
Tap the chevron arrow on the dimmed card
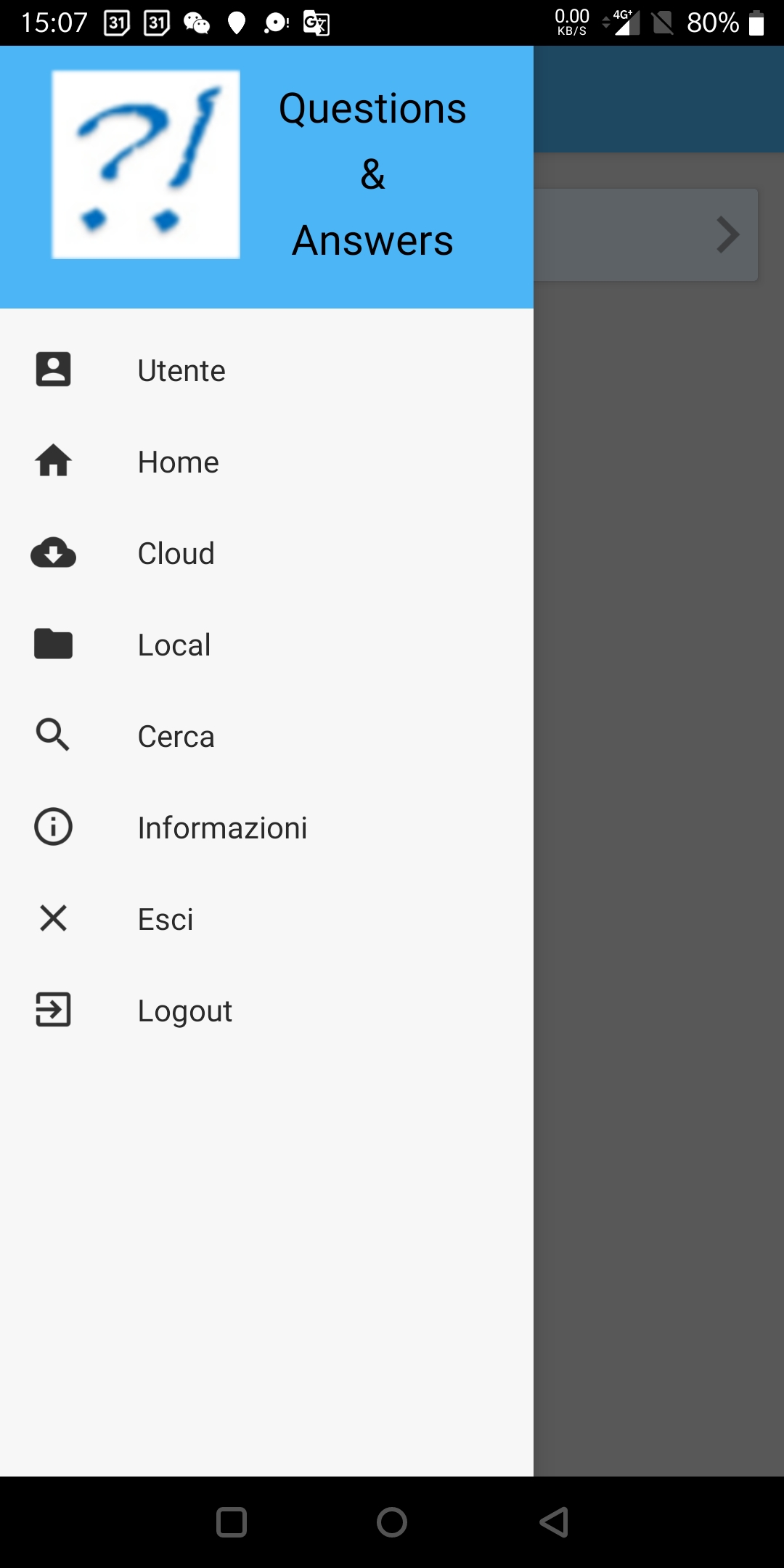[727, 235]
